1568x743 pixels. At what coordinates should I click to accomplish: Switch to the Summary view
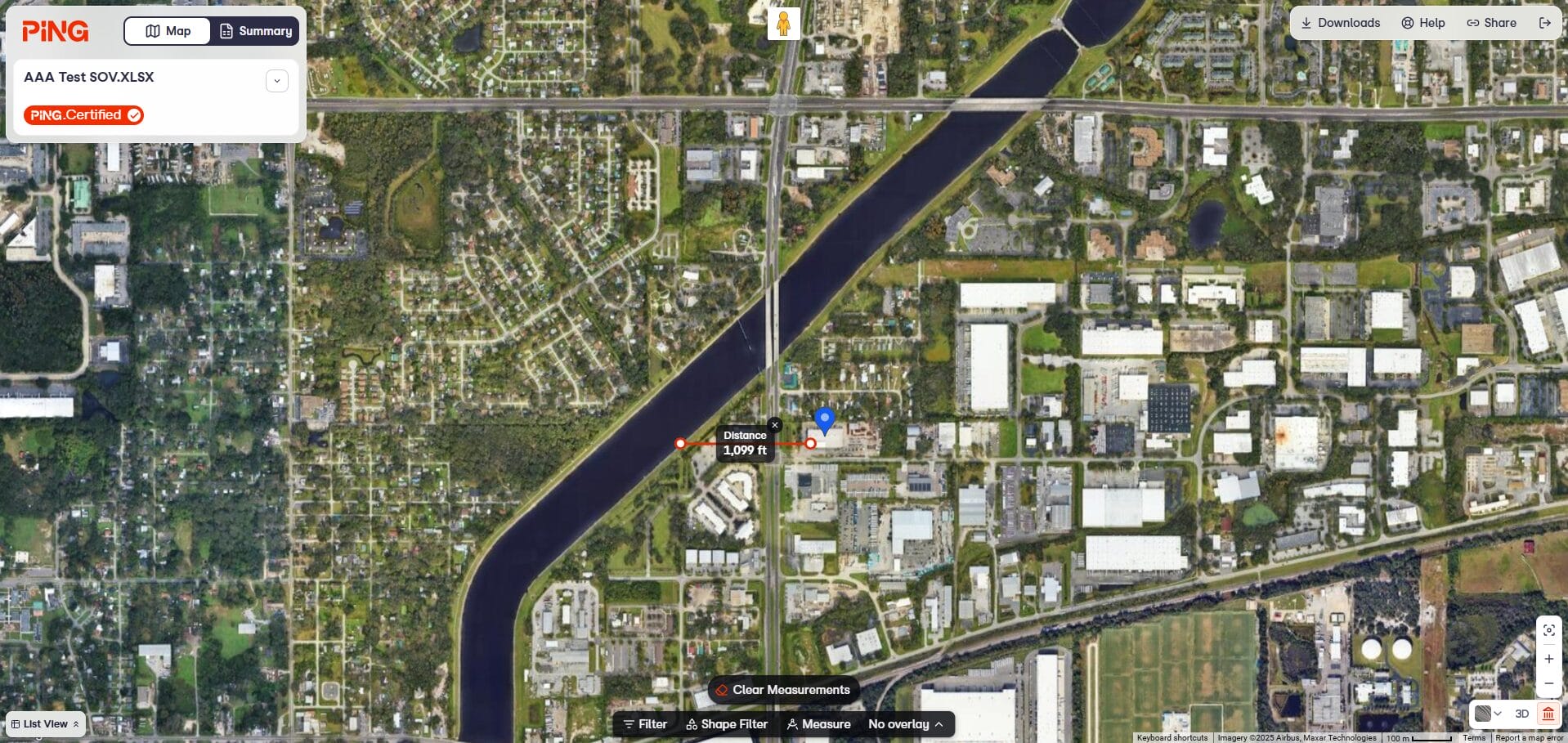[x=255, y=31]
